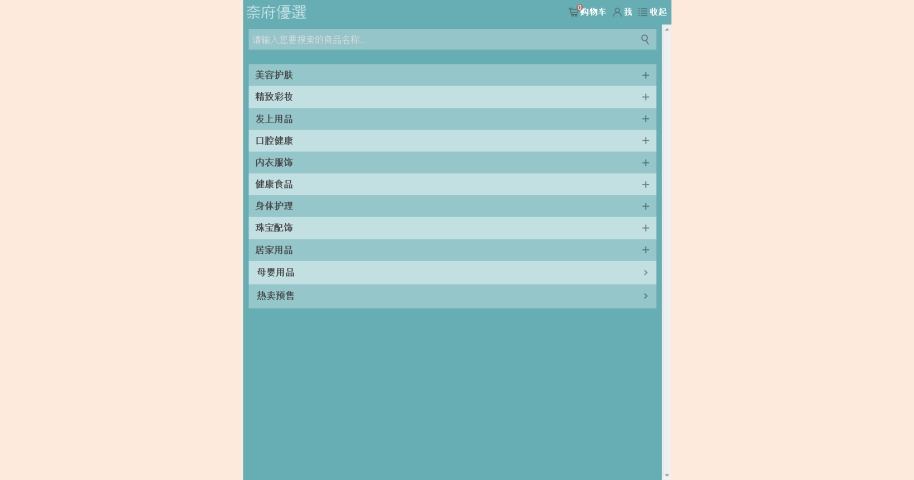Tap the magnifier search icon
This screenshot has height=480, width=914.
[x=645, y=39]
